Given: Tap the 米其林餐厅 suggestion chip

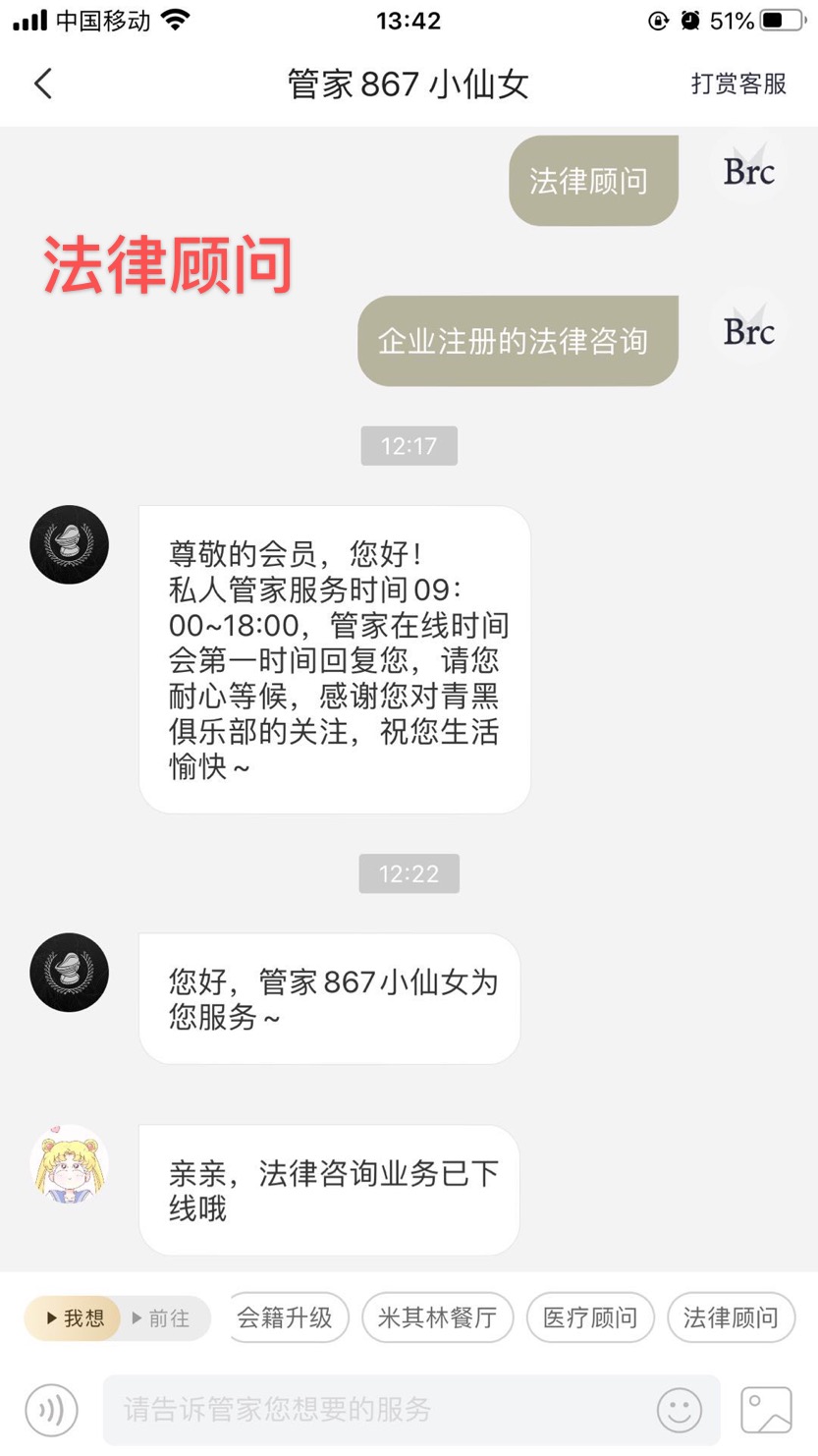Looking at the screenshot, I should [437, 1317].
